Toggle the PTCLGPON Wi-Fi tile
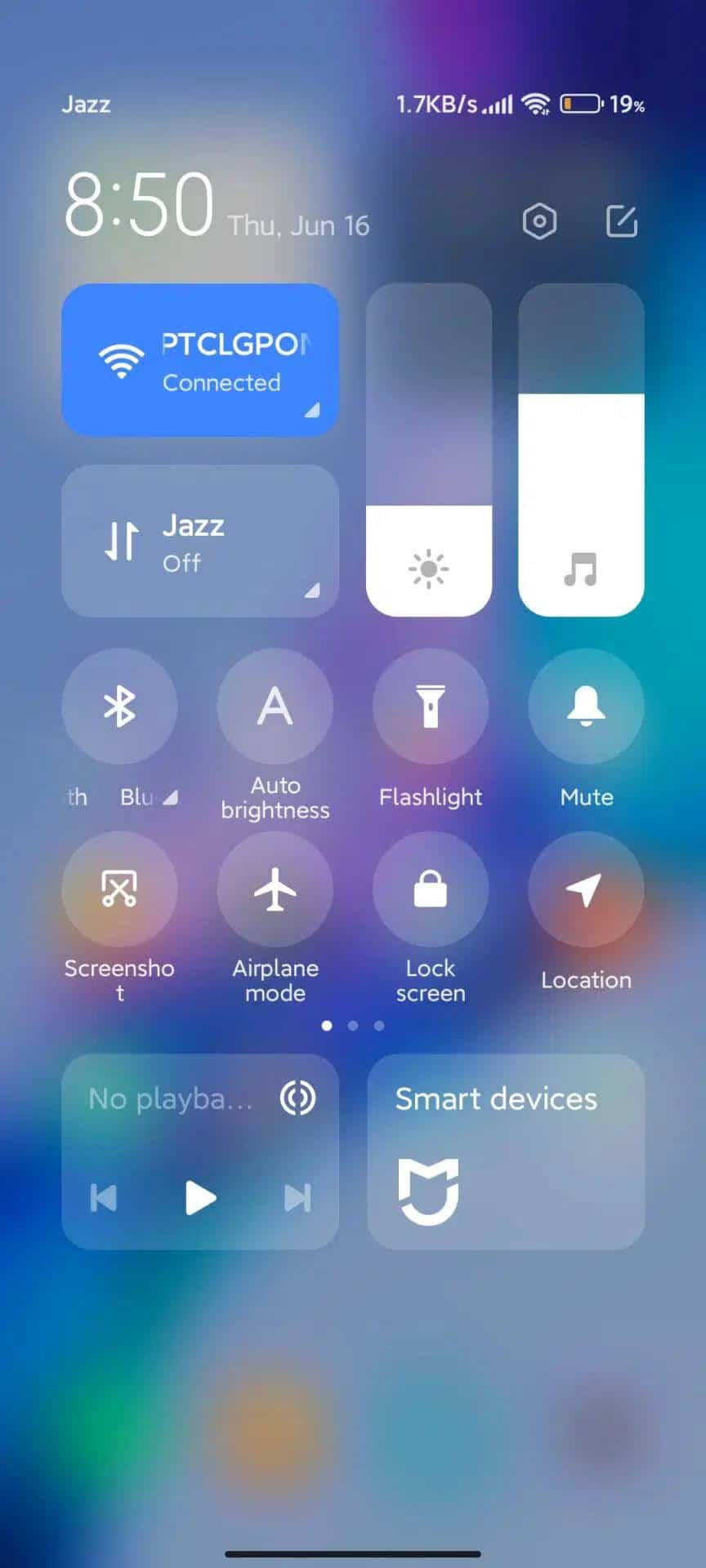Screen dimensions: 706x1568 [200, 360]
